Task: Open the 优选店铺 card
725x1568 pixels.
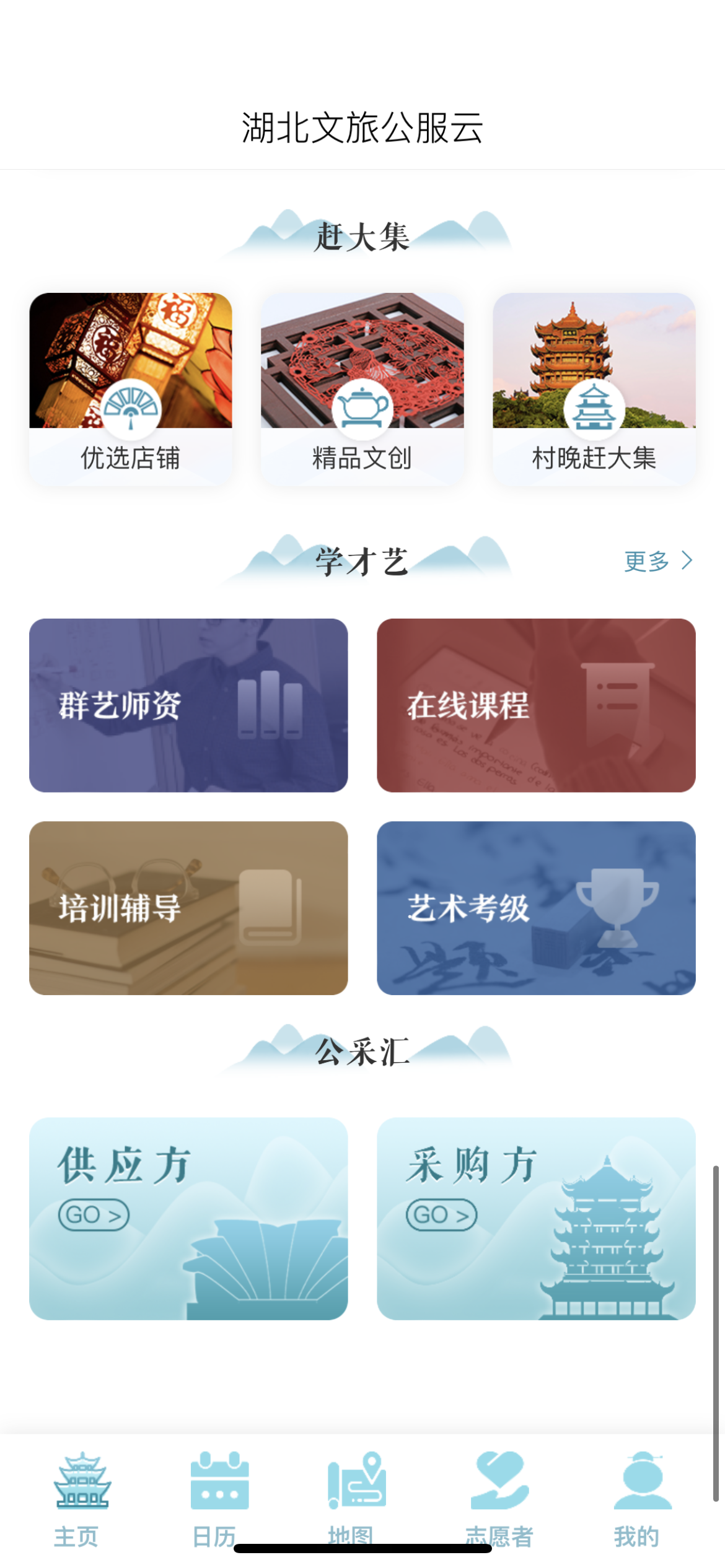Action: point(131,389)
